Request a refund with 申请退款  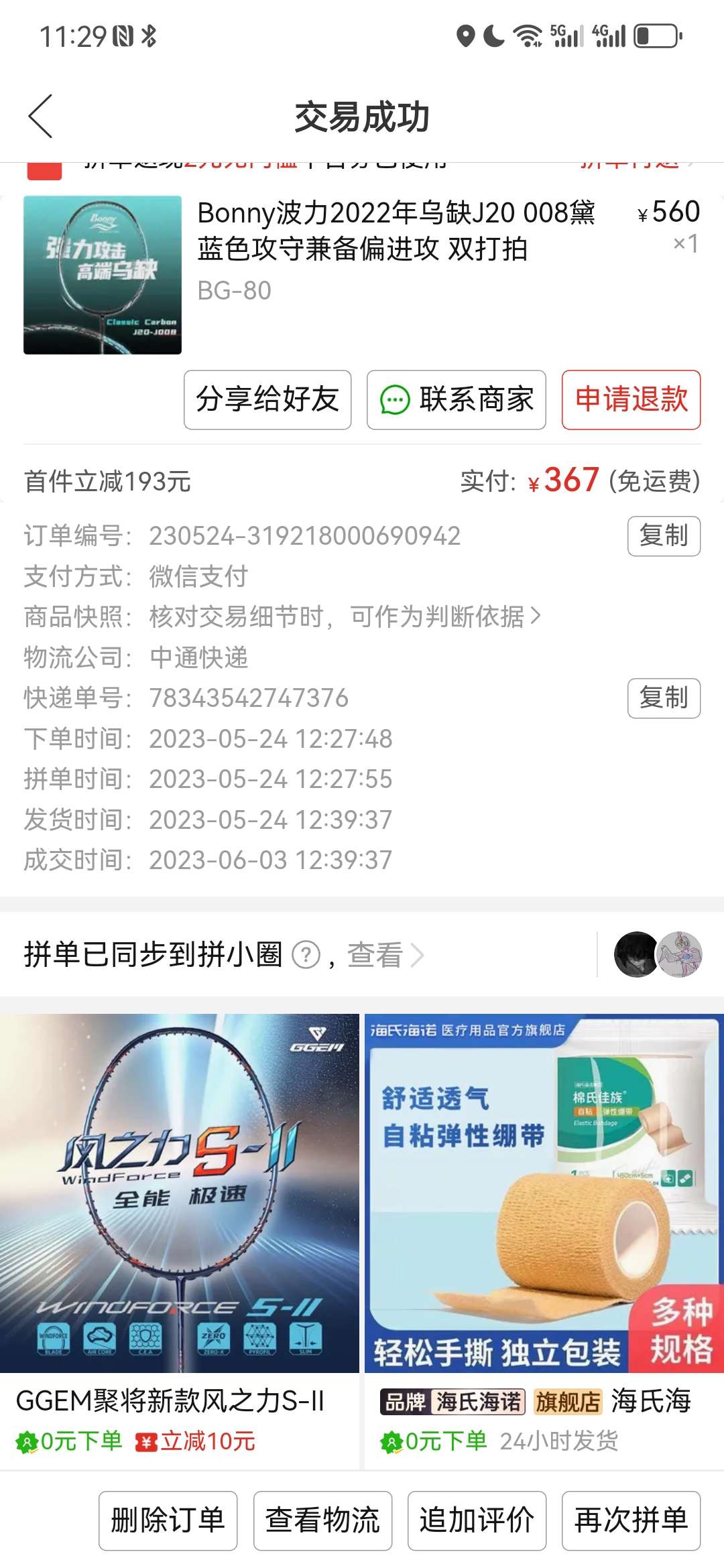pos(631,400)
